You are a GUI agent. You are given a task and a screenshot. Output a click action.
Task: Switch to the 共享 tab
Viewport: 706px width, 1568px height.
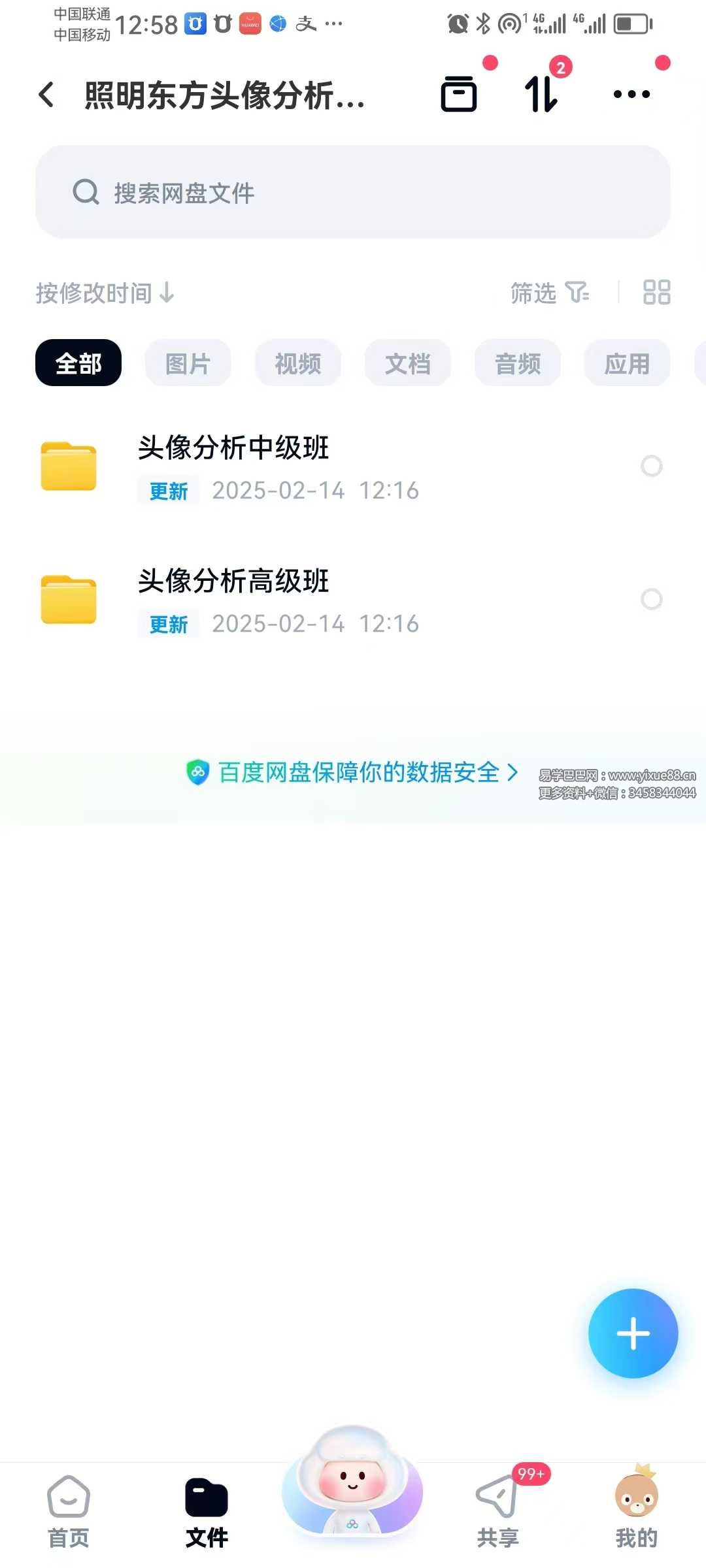(x=498, y=1511)
